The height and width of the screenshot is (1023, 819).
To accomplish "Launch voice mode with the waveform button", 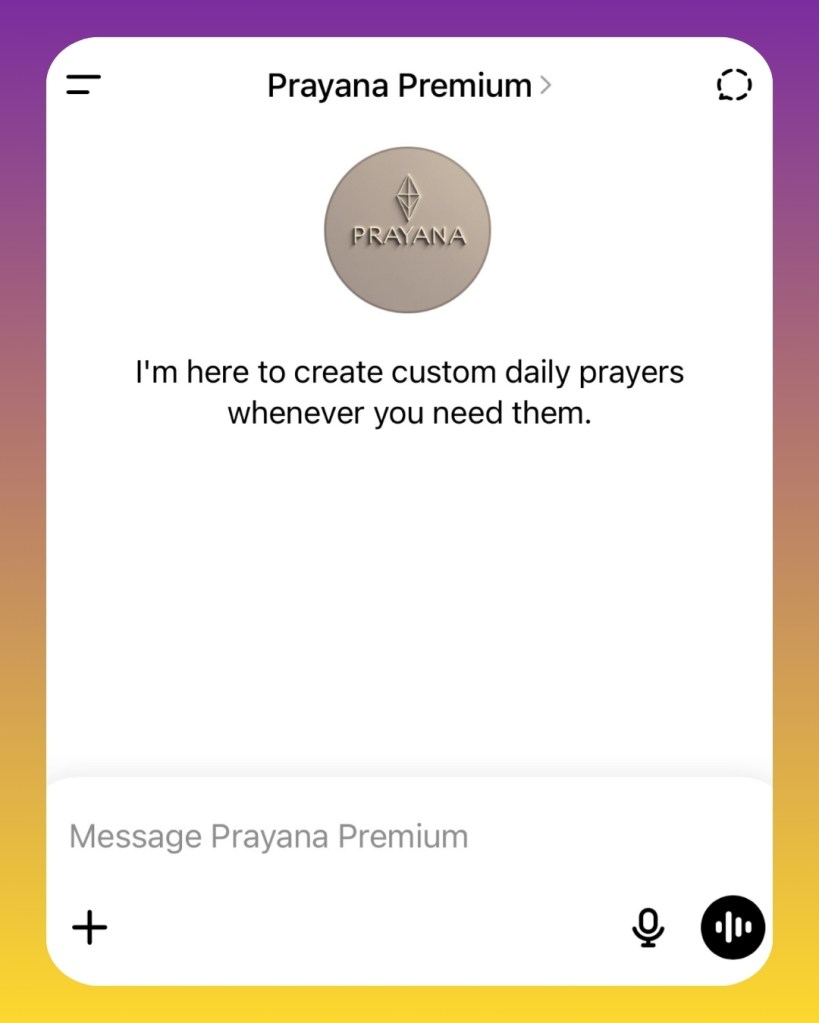I will point(733,928).
